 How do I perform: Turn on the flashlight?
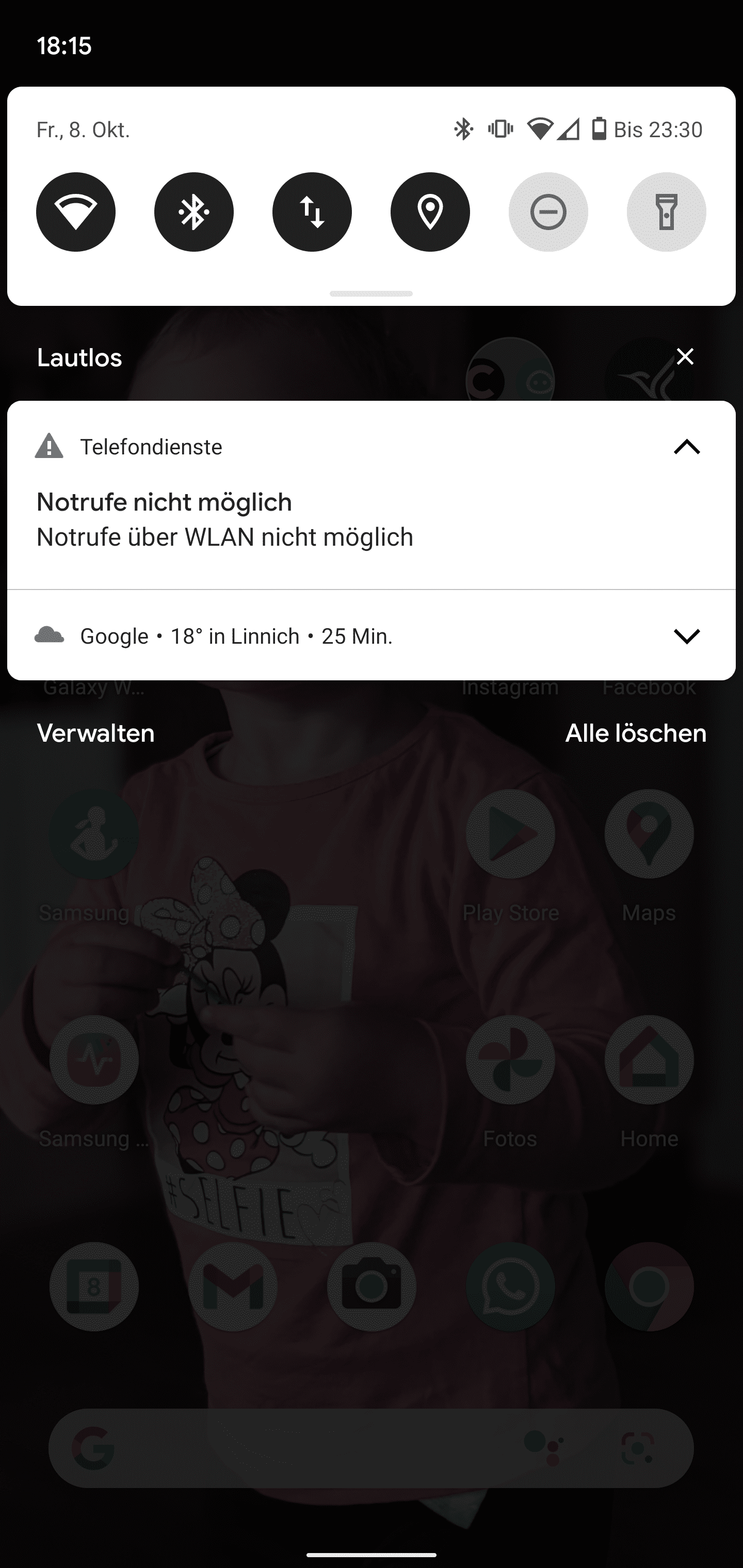click(666, 212)
